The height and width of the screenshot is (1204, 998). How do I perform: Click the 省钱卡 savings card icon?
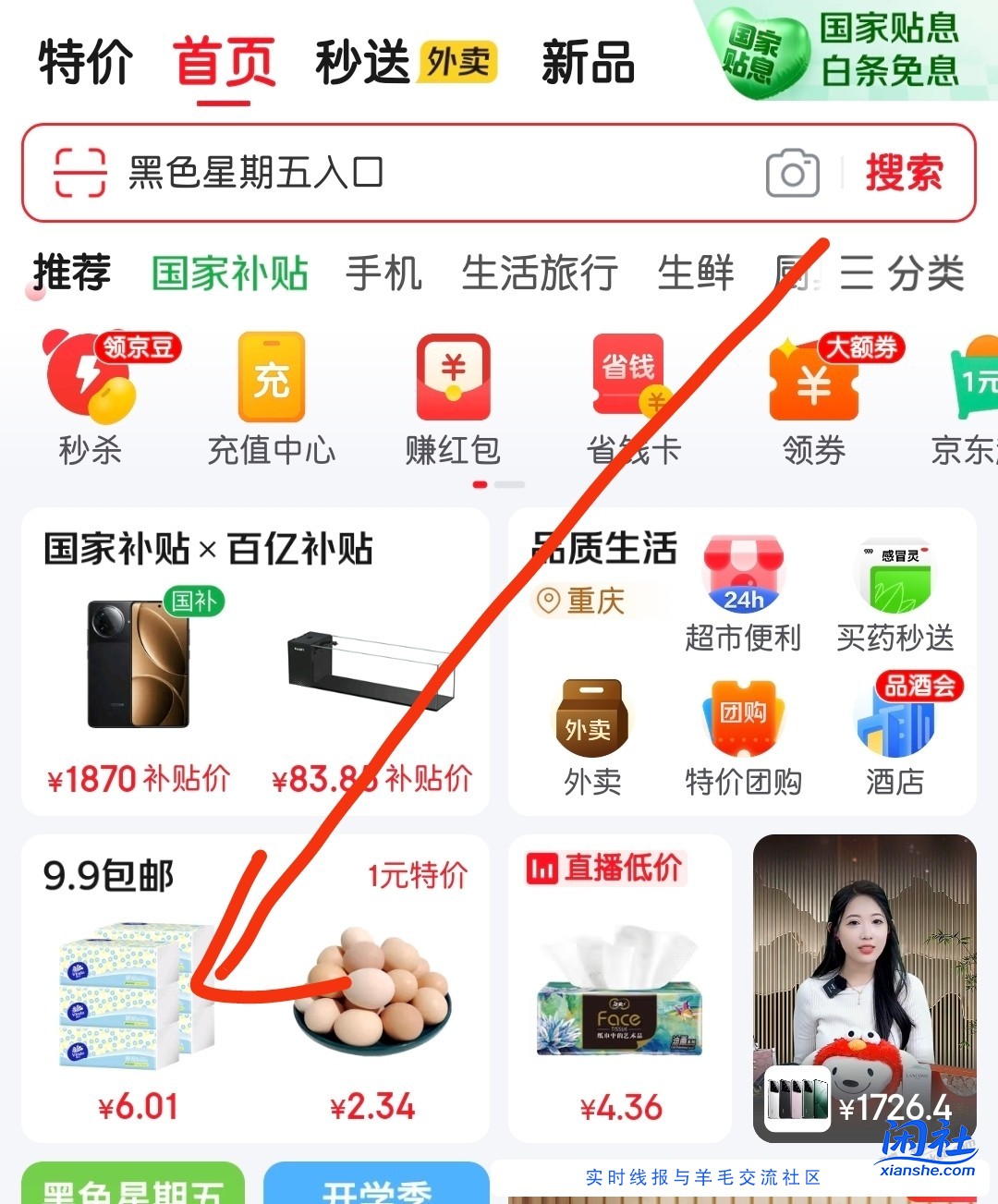pyautogui.click(x=631, y=388)
